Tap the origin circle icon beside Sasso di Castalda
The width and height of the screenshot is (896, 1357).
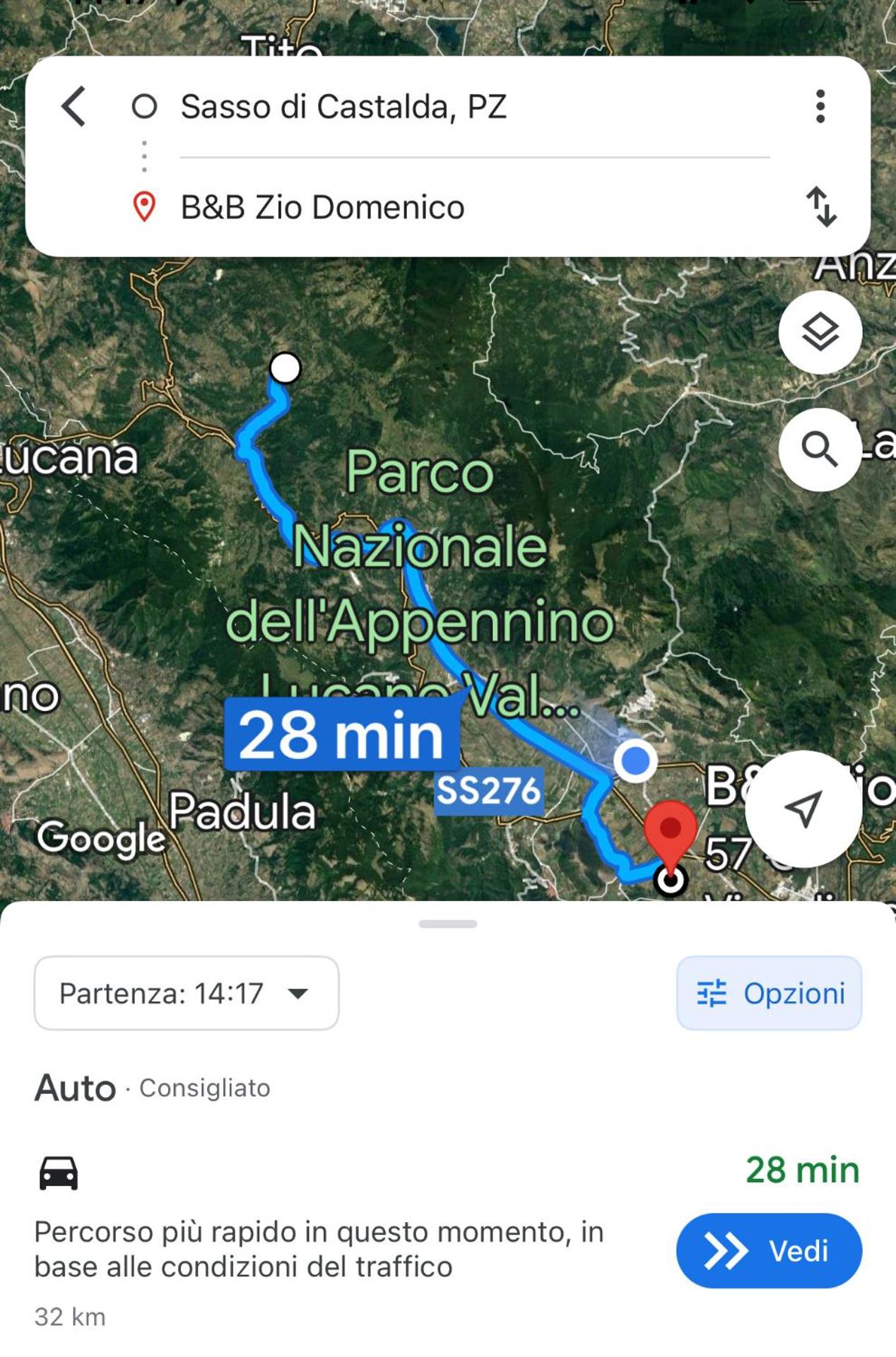pos(144,107)
